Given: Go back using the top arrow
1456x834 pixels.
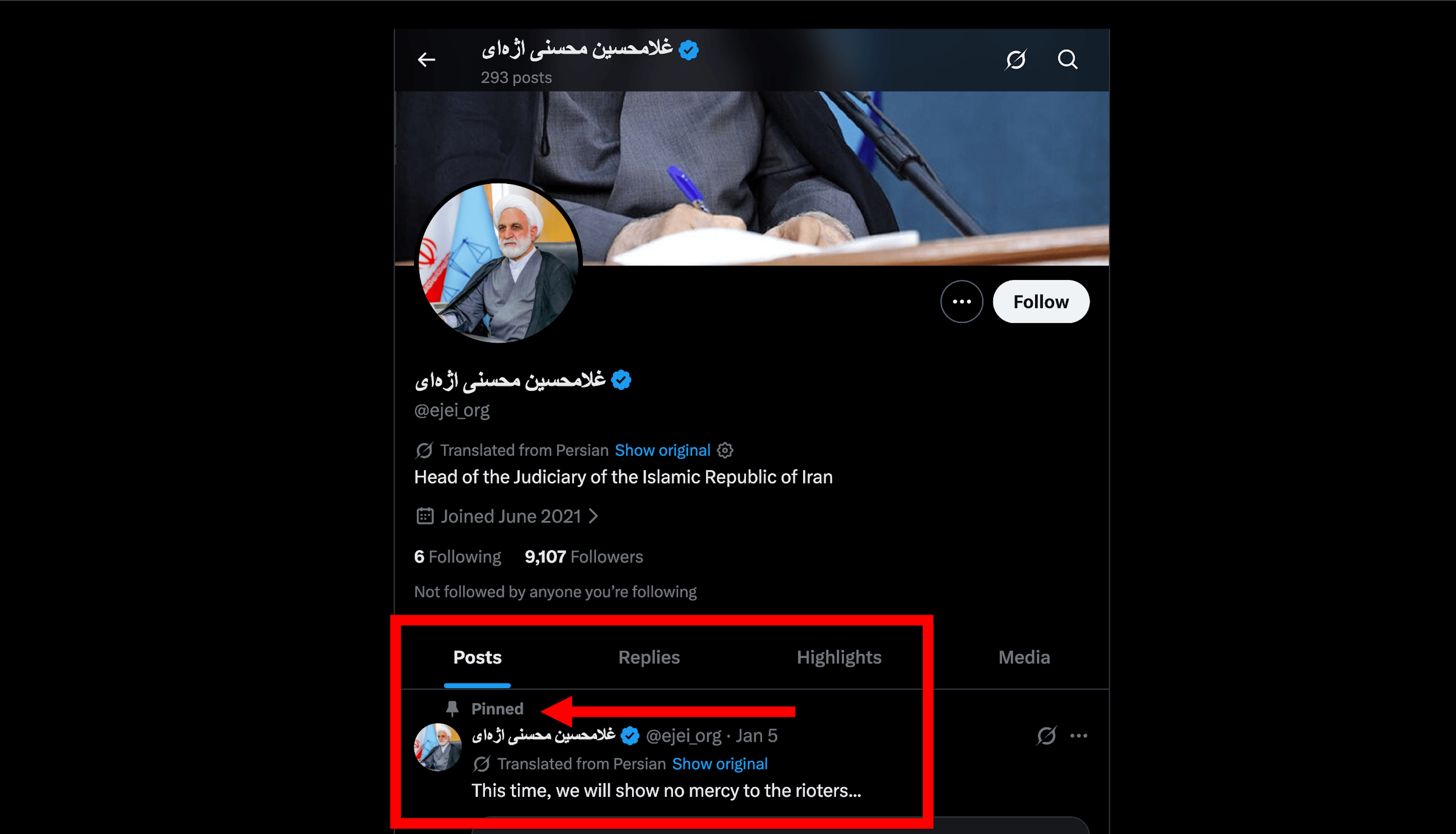Looking at the screenshot, I should click(426, 60).
